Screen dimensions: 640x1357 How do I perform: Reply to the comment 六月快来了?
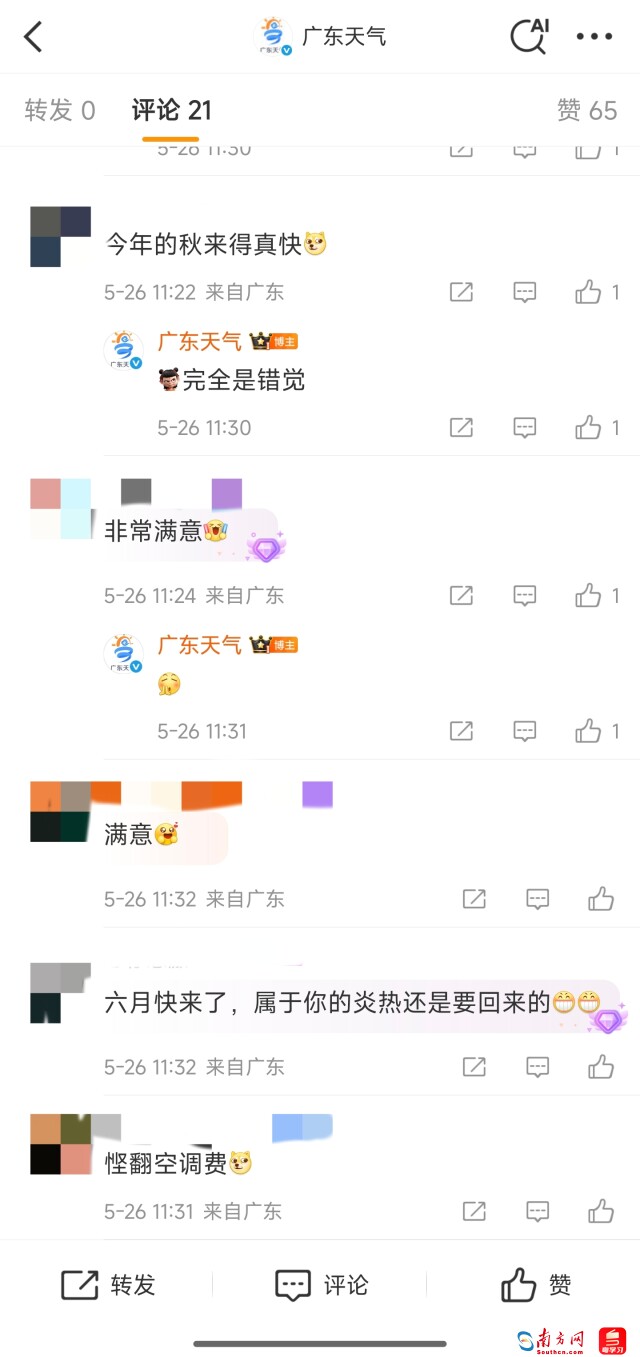(538, 1067)
